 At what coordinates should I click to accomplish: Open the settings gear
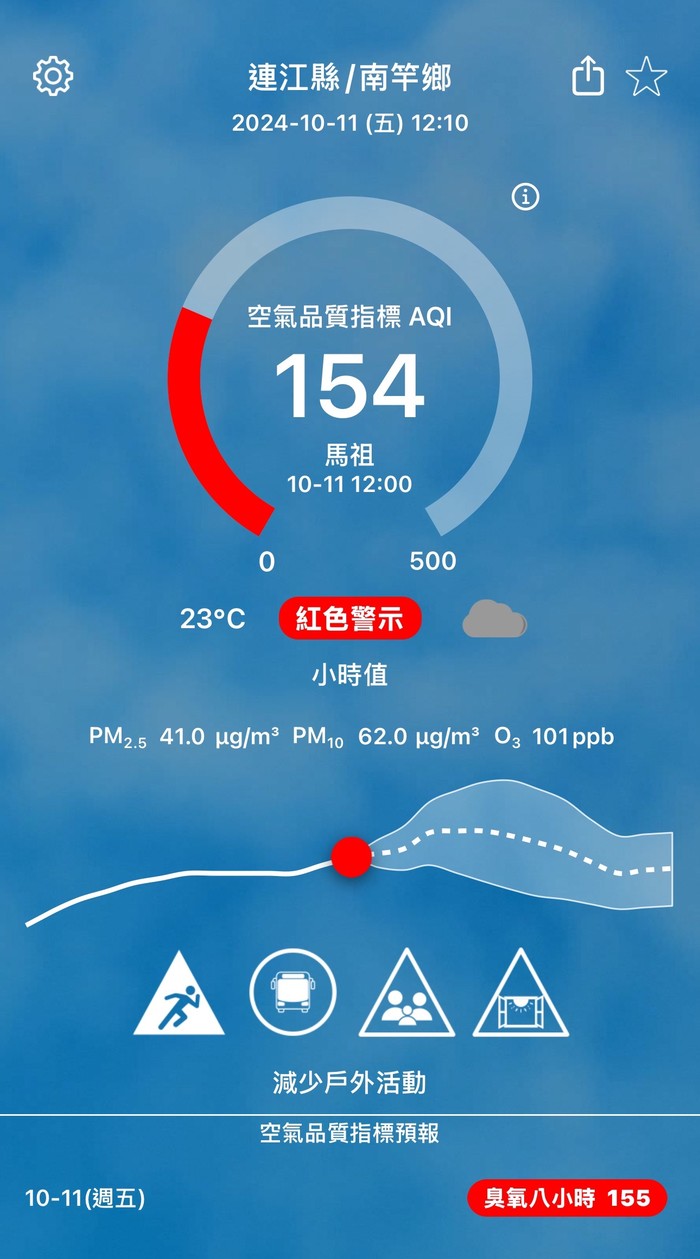pos(53,76)
